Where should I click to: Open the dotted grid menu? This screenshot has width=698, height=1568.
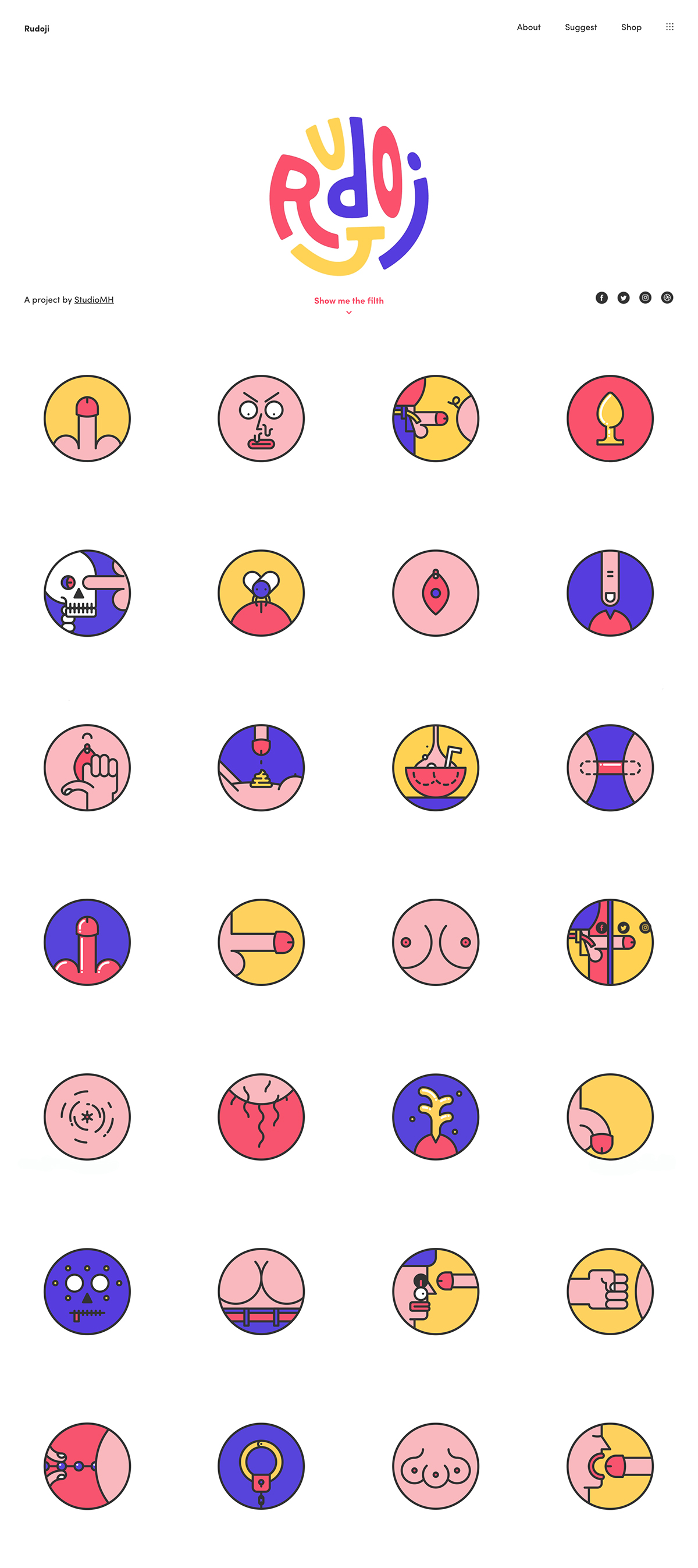(669, 27)
